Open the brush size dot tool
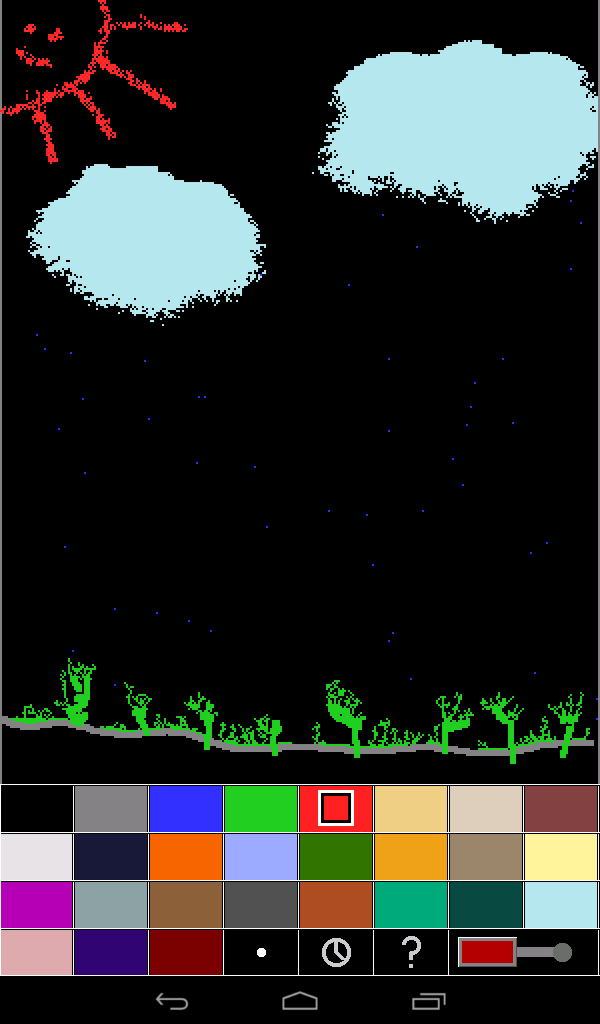This screenshot has width=600, height=1024. [x=261, y=952]
